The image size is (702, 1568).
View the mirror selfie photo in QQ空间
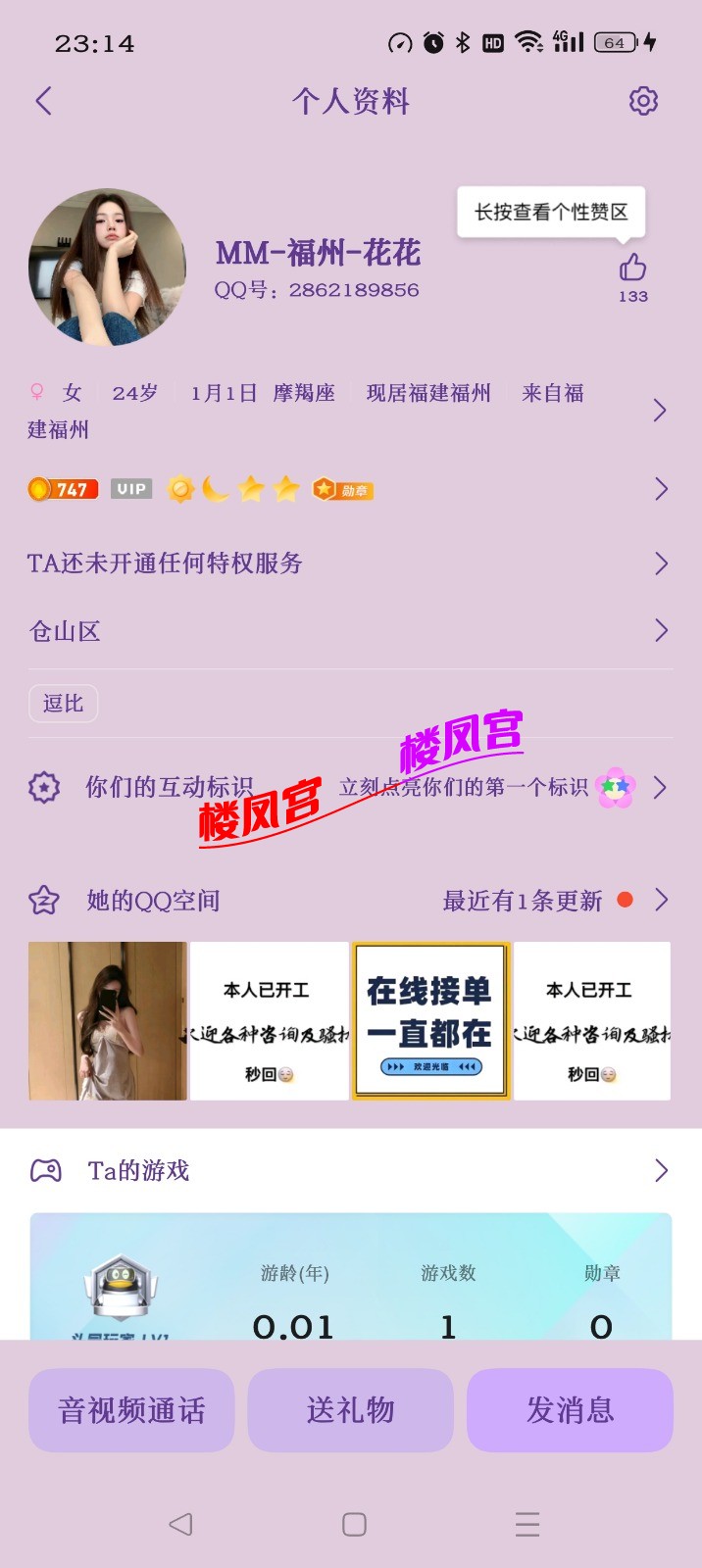(x=107, y=1020)
